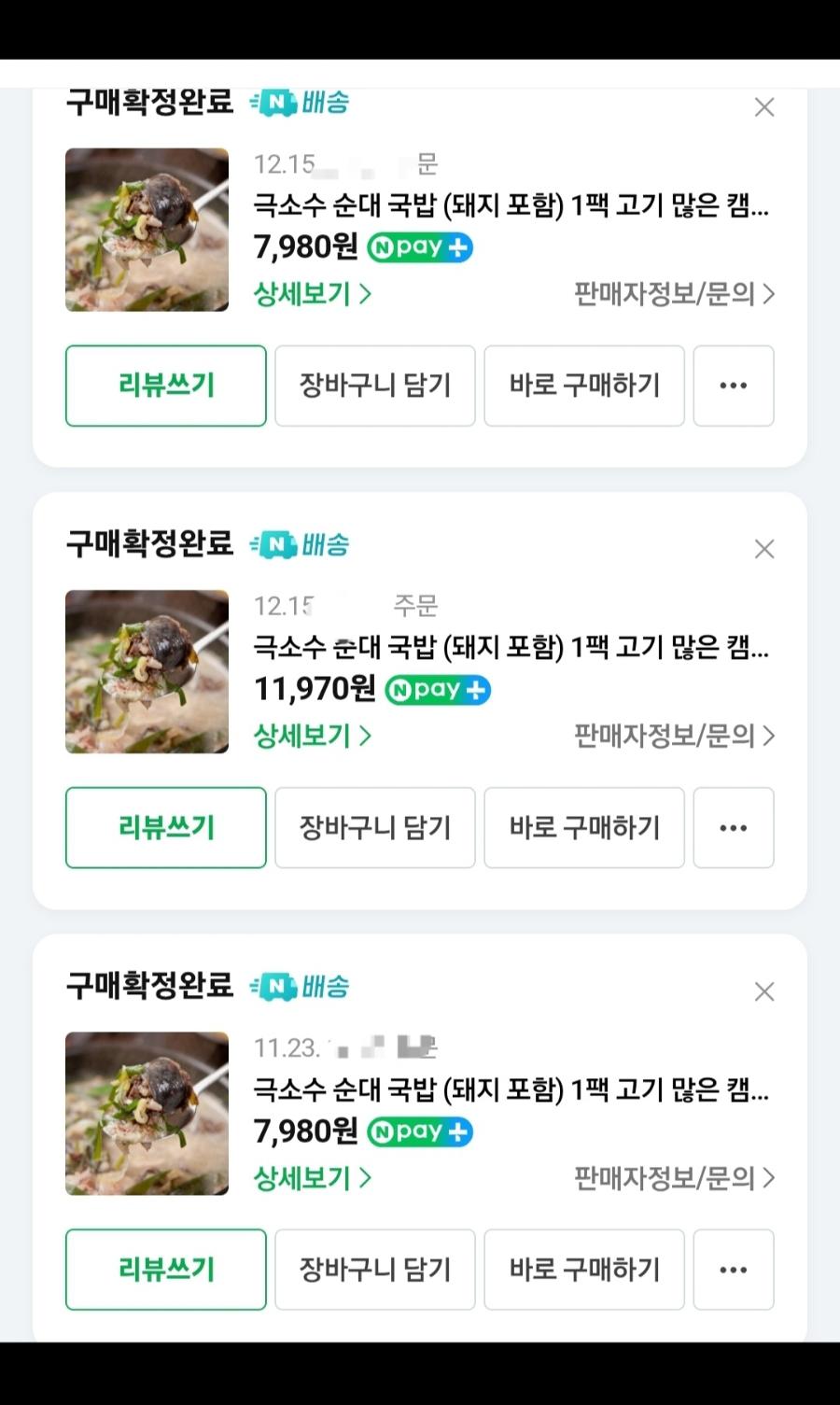Buy the 11.23 order item again now
This screenshot has height=1405, width=840.
click(583, 1269)
